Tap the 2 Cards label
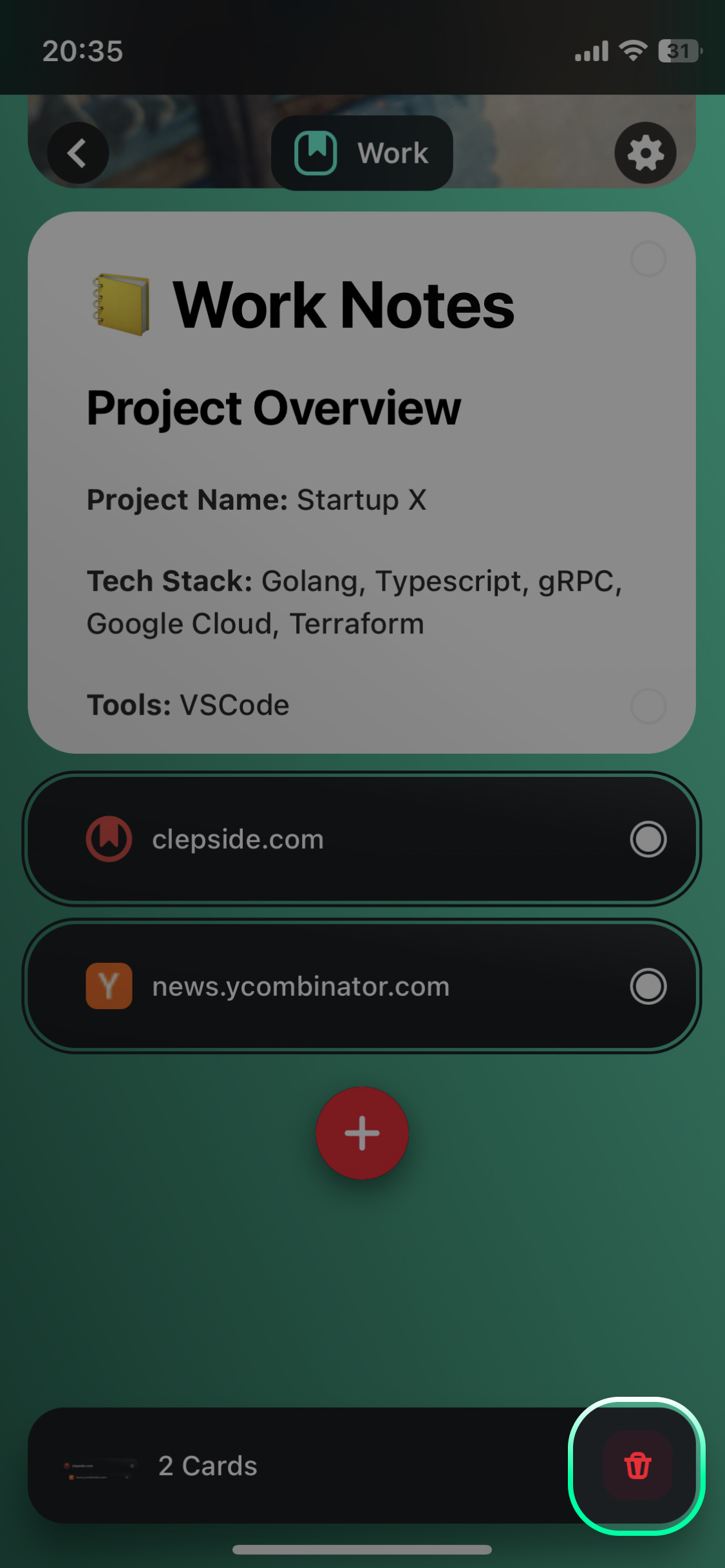The height and width of the screenshot is (1568, 725). [207, 1466]
